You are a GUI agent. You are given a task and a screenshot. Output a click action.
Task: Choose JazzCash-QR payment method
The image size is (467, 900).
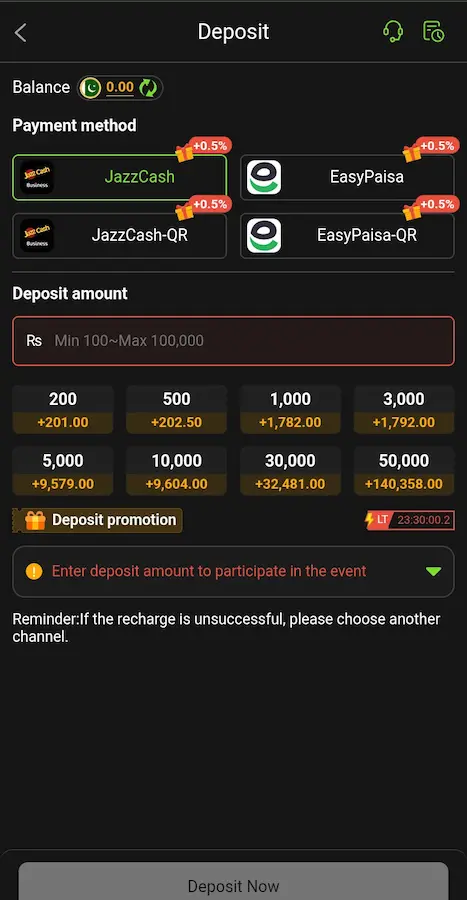pyautogui.click(x=119, y=235)
